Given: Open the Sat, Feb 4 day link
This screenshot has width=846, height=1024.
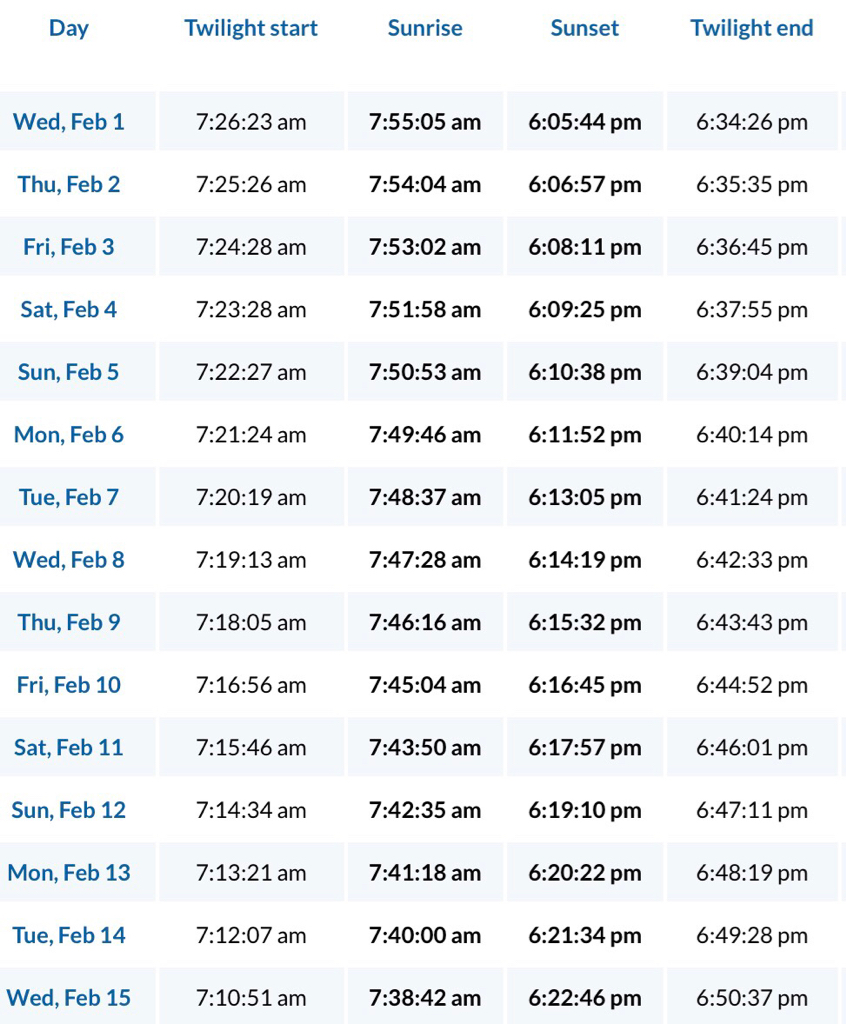Looking at the screenshot, I should coord(69,309).
